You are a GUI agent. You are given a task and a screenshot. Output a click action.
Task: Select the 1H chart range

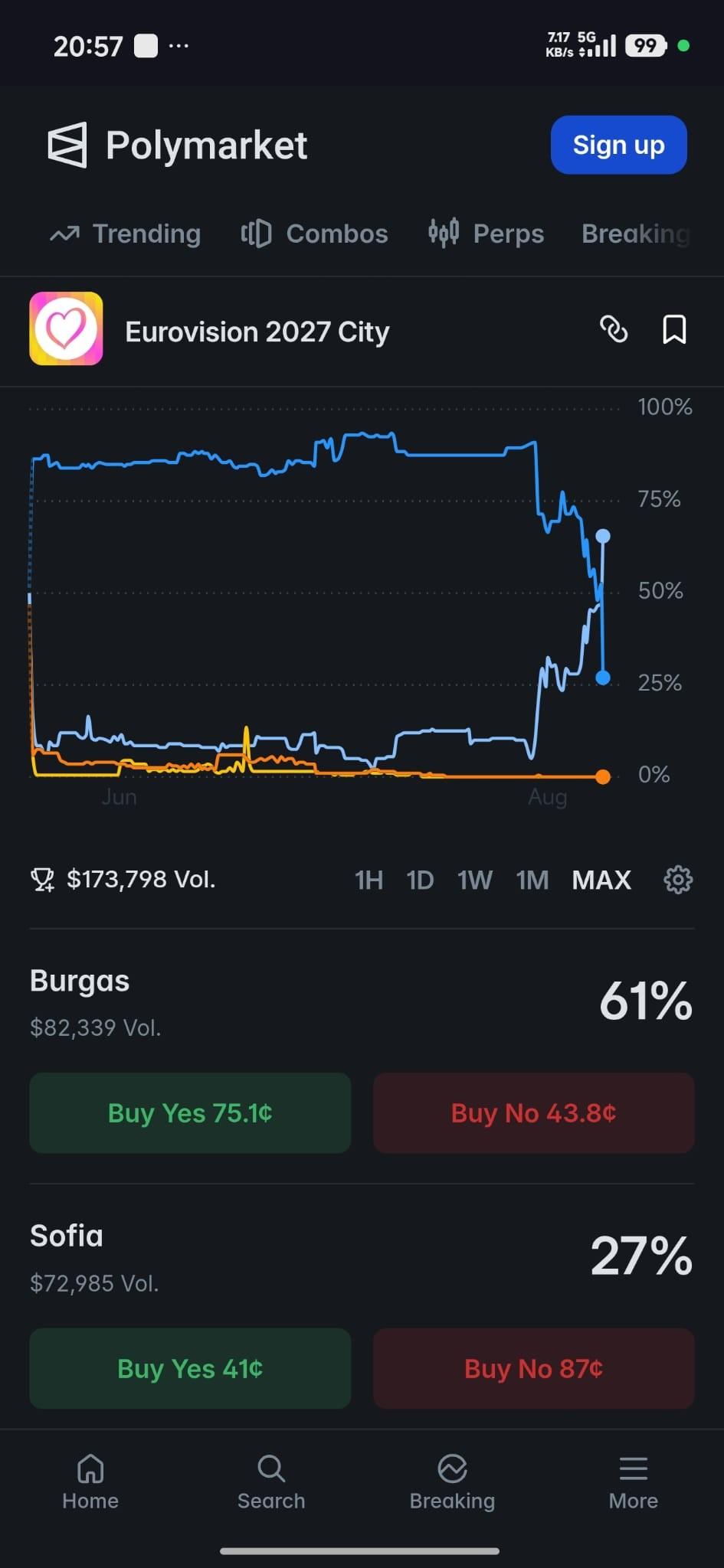coord(369,880)
